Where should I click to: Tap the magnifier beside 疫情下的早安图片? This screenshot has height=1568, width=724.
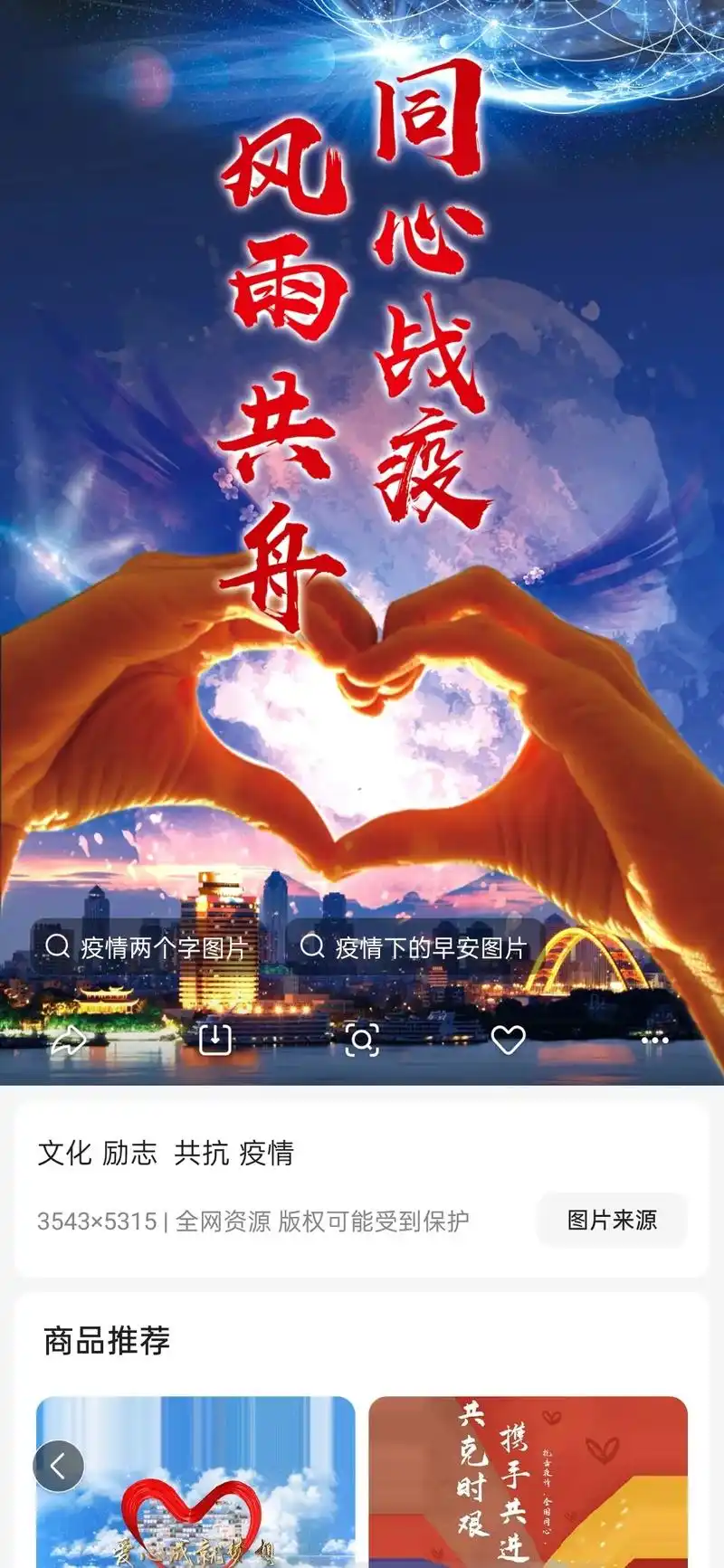pos(314,946)
